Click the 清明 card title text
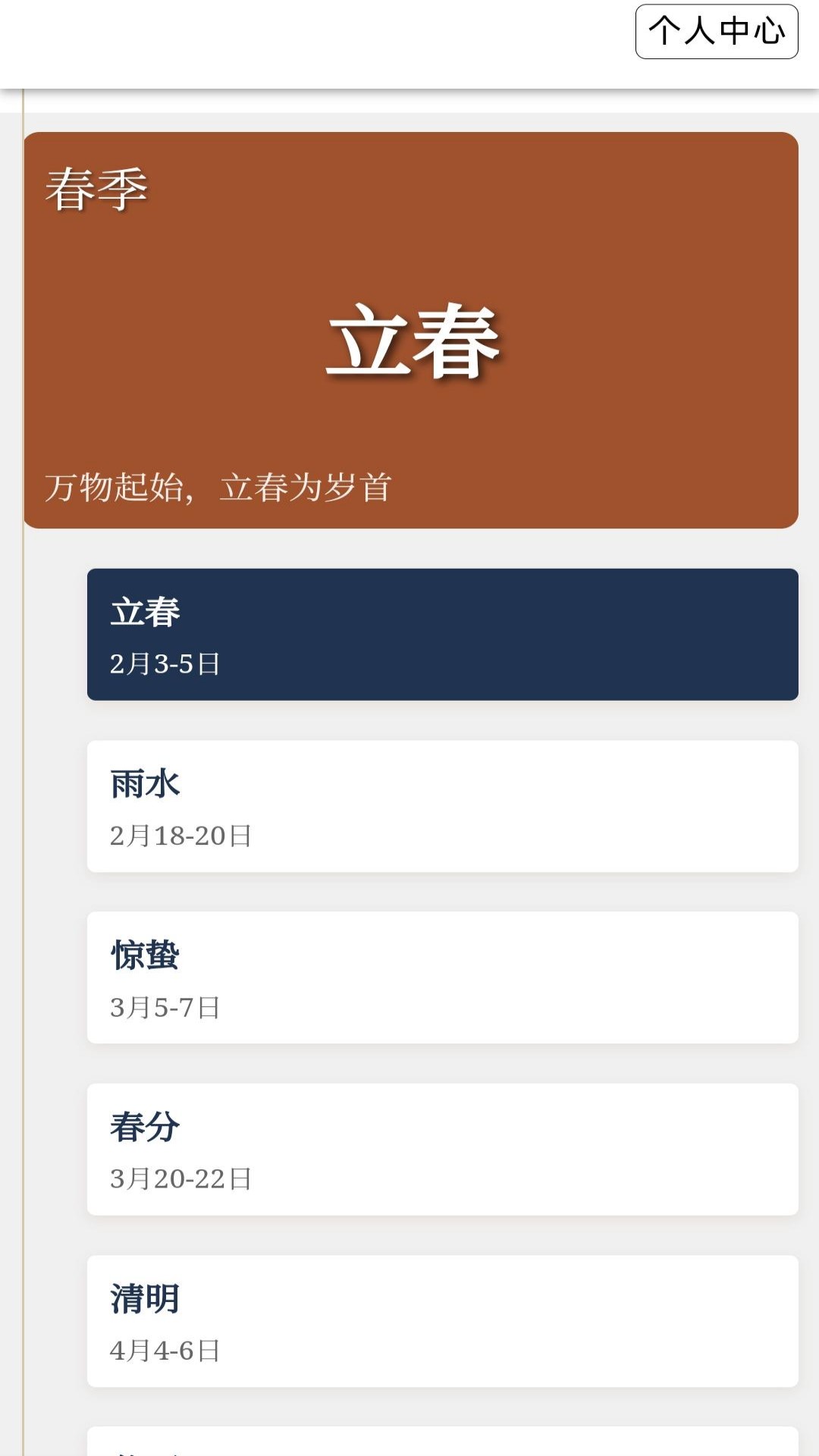 tap(144, 1299)
